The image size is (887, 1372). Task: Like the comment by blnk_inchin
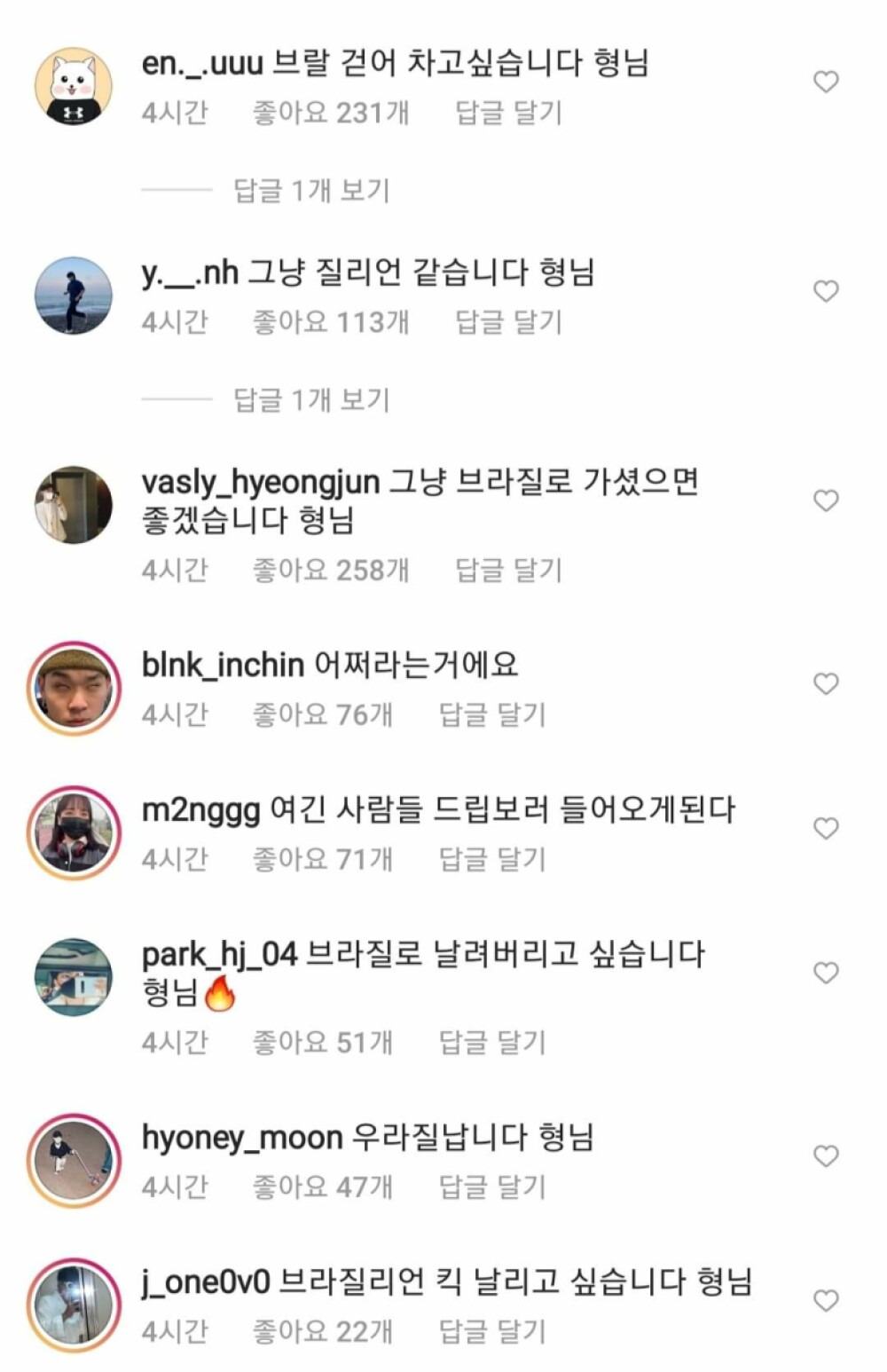pos(826,683)
